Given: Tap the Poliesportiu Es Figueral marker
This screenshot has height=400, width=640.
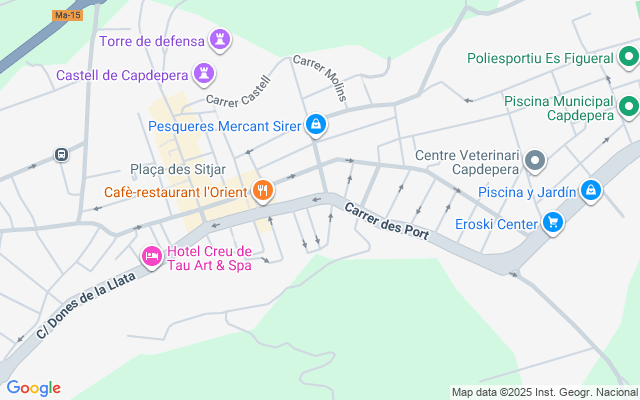Looking at the screenshot, I should [629, 57].
